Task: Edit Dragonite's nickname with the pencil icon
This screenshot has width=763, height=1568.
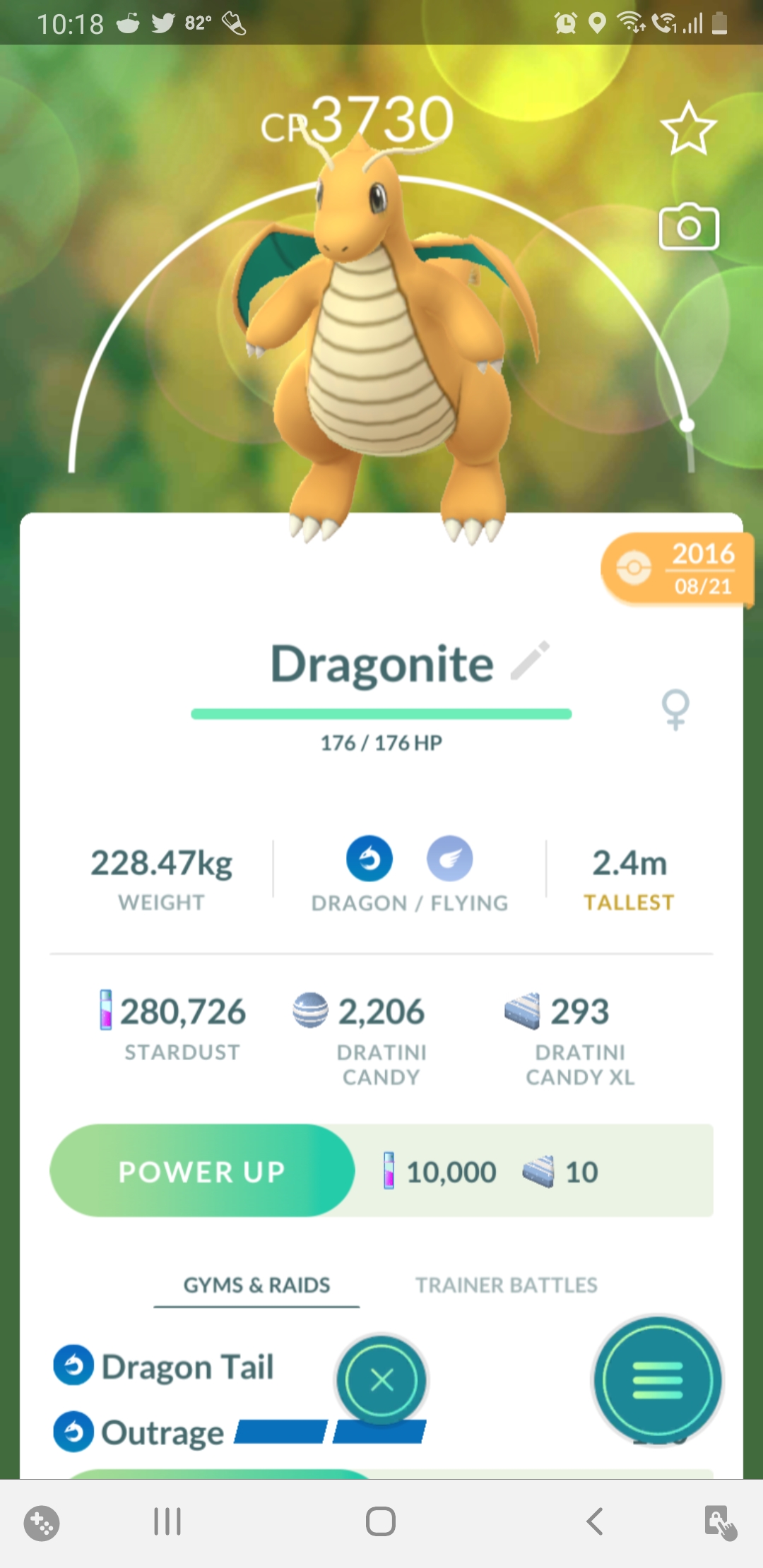Action: pos(530,661)
